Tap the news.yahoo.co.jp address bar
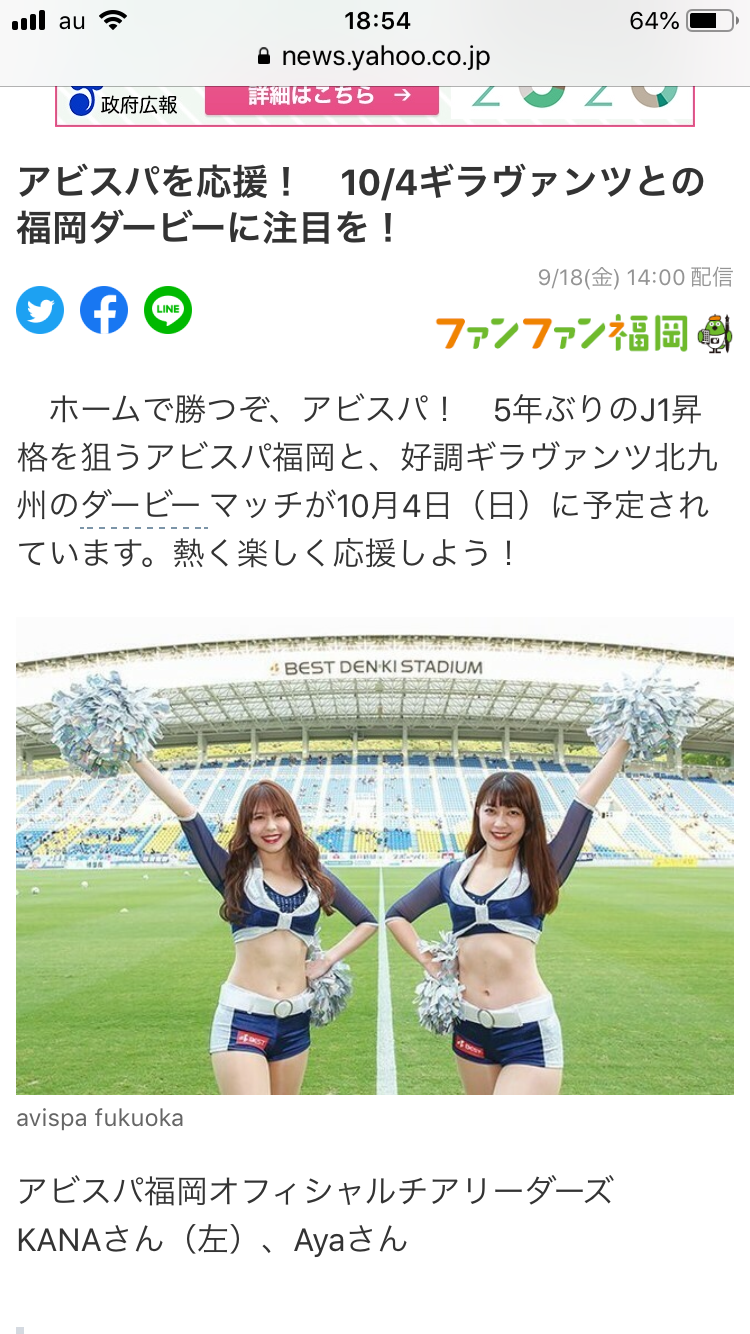750x1334 pixels. pyautogui.click(x=374, y=56)
